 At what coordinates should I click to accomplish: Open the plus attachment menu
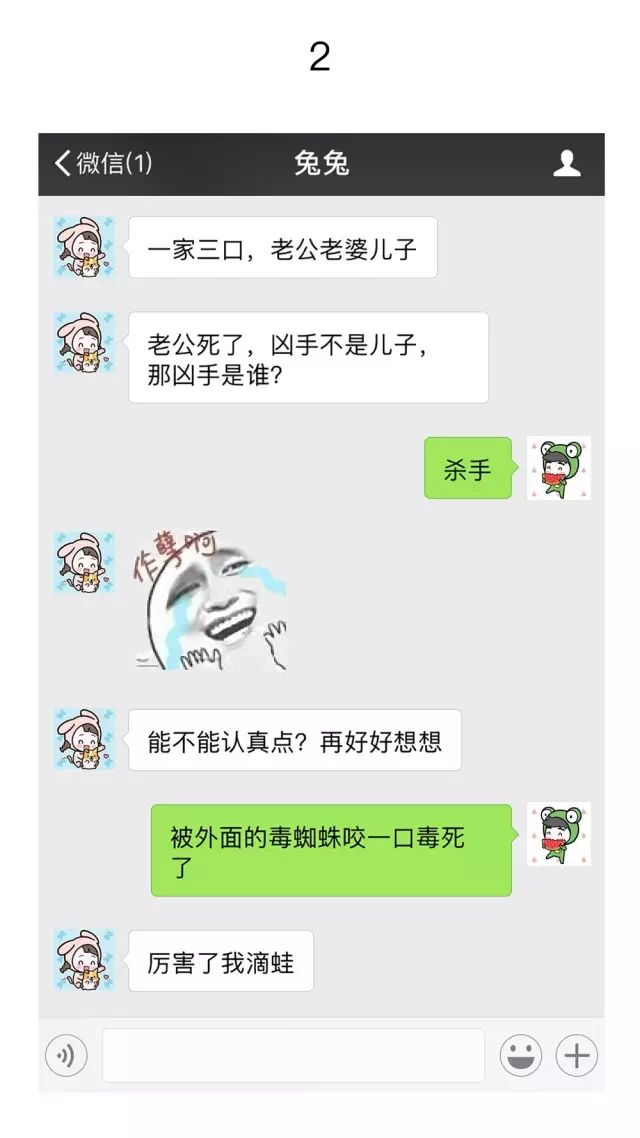(577, 1055)
